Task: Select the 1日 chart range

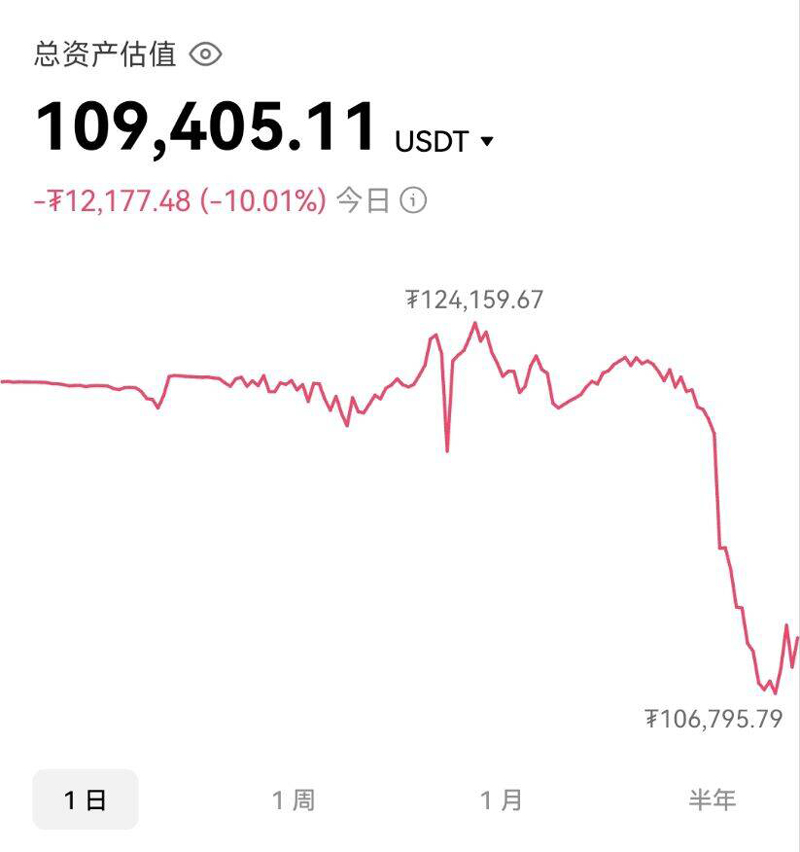Action: tap(85, 799)
